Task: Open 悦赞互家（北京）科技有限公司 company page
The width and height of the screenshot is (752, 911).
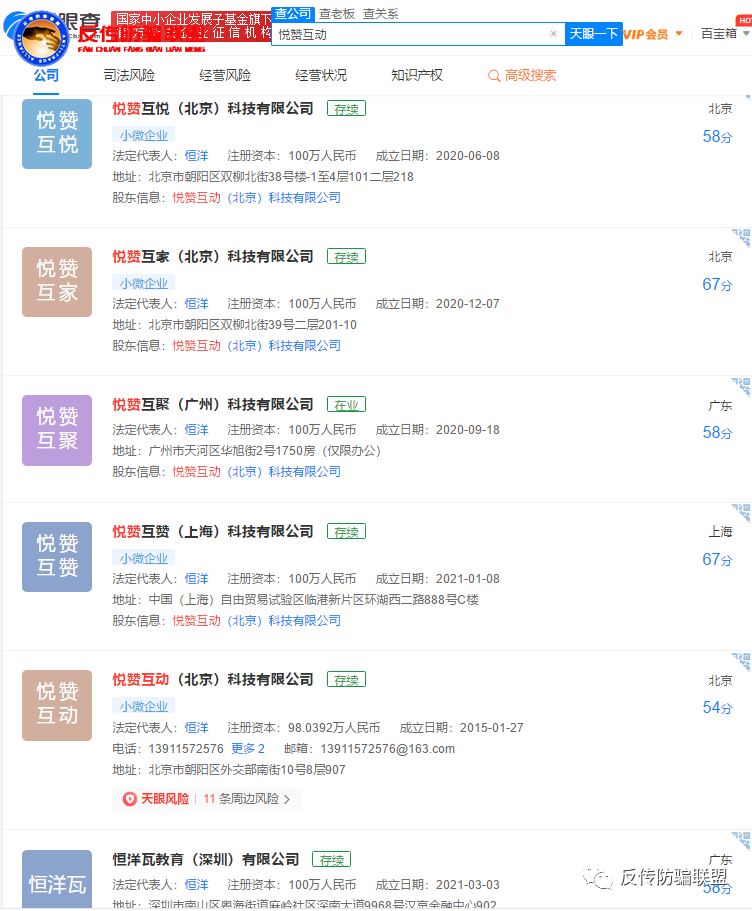Action: (213, 256)
